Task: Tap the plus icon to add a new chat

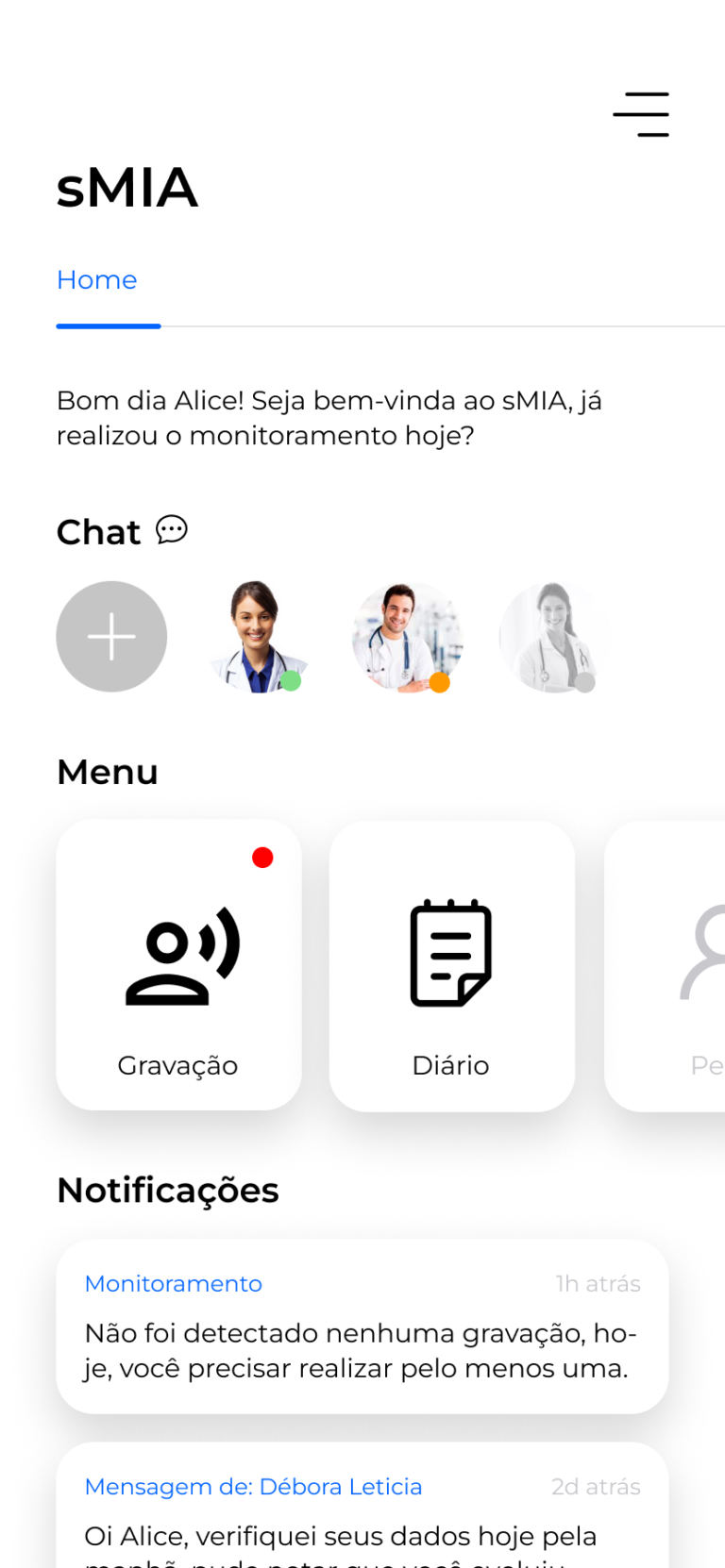Action: point(111,636)
